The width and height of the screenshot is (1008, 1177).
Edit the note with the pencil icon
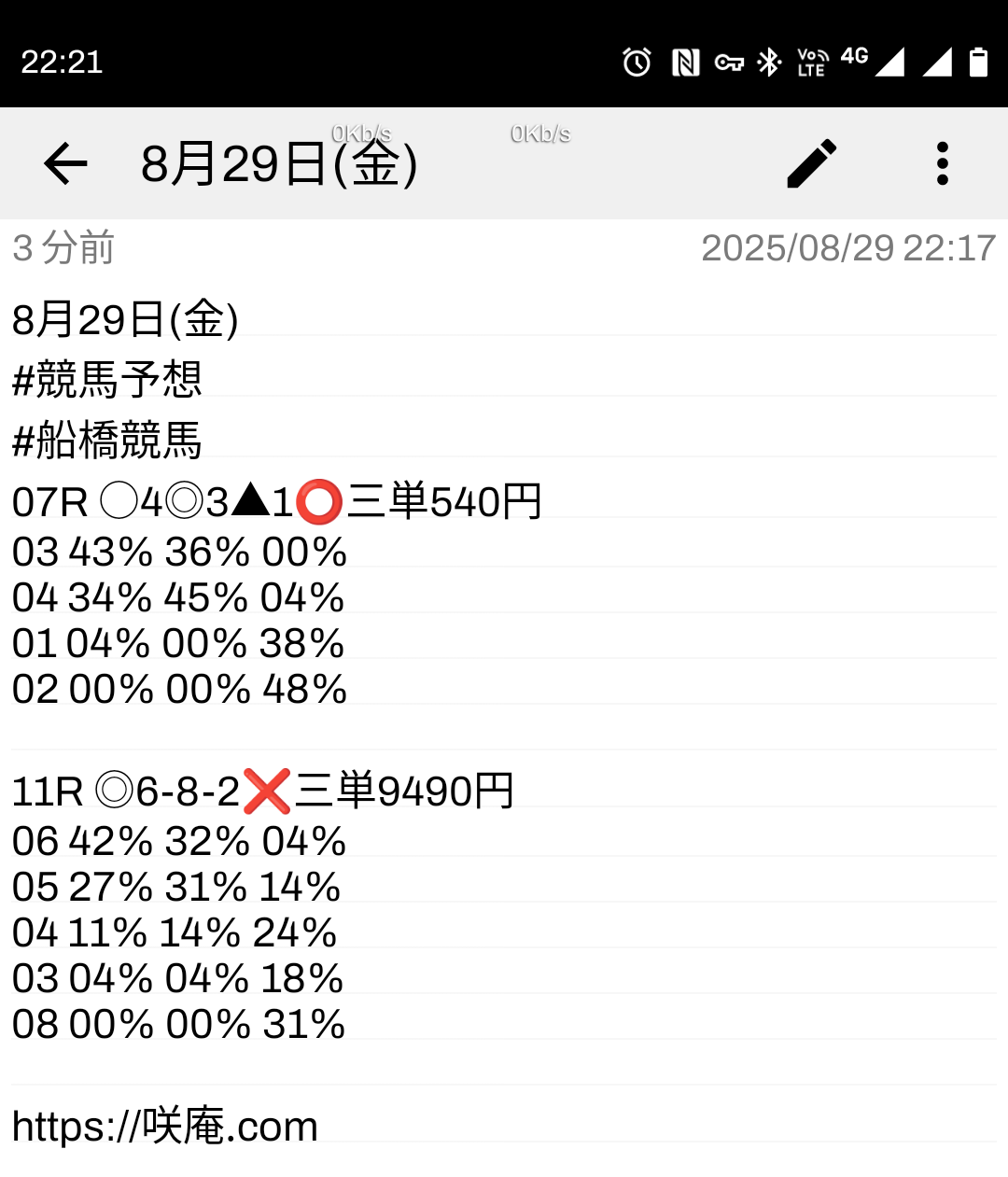point(811,164)
